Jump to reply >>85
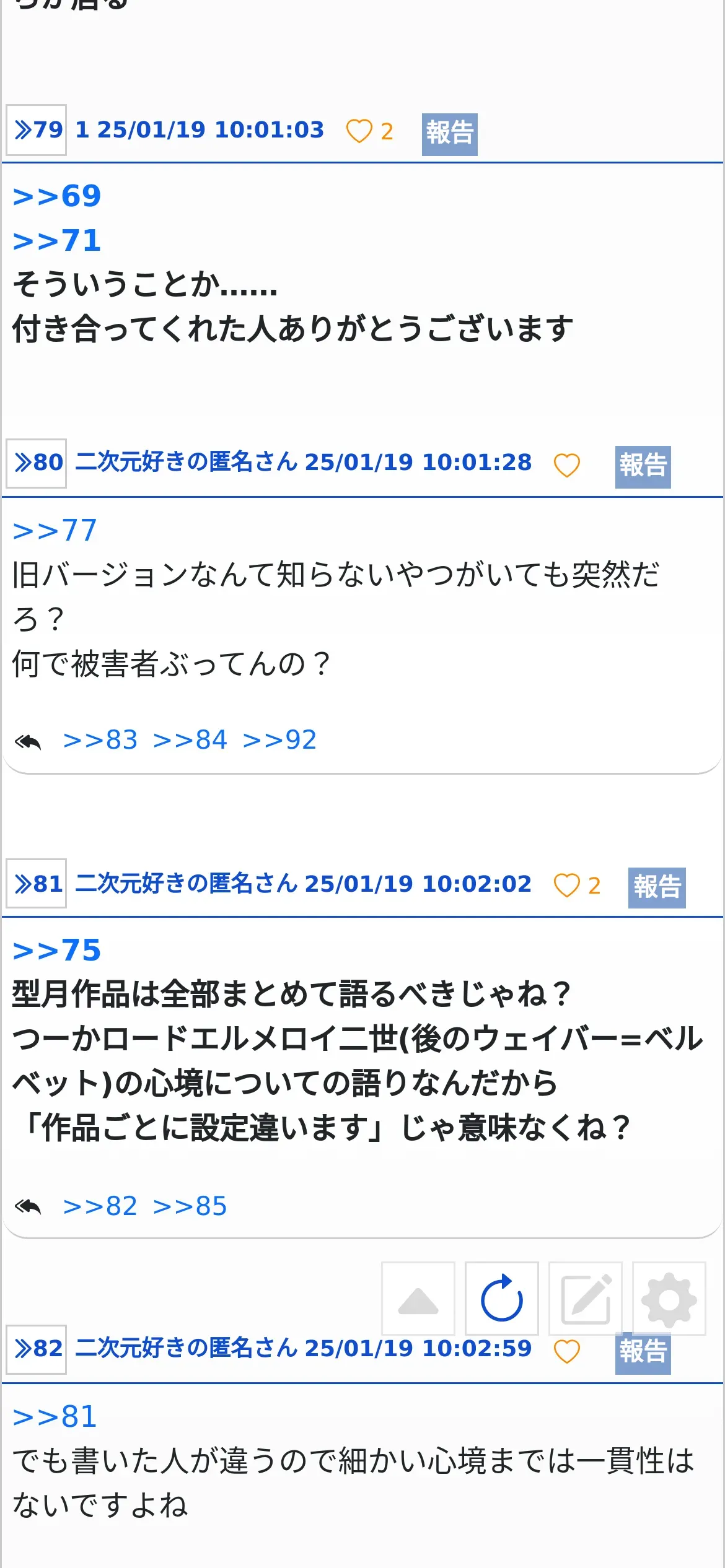The width and height of the screenshot is (725, 1568). 190,1206
